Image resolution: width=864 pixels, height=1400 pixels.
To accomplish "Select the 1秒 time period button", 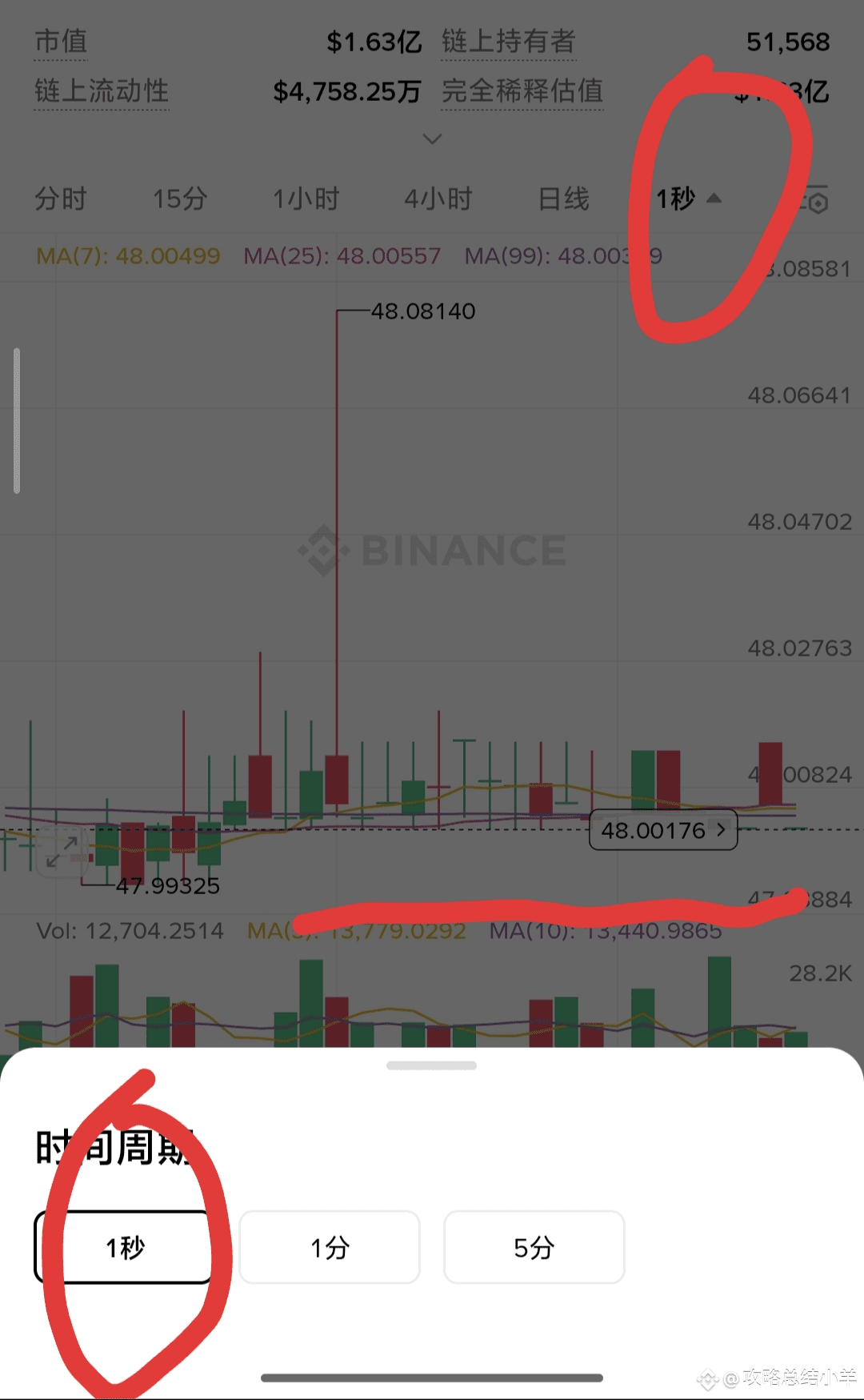I will click(x=124, y=1247).
